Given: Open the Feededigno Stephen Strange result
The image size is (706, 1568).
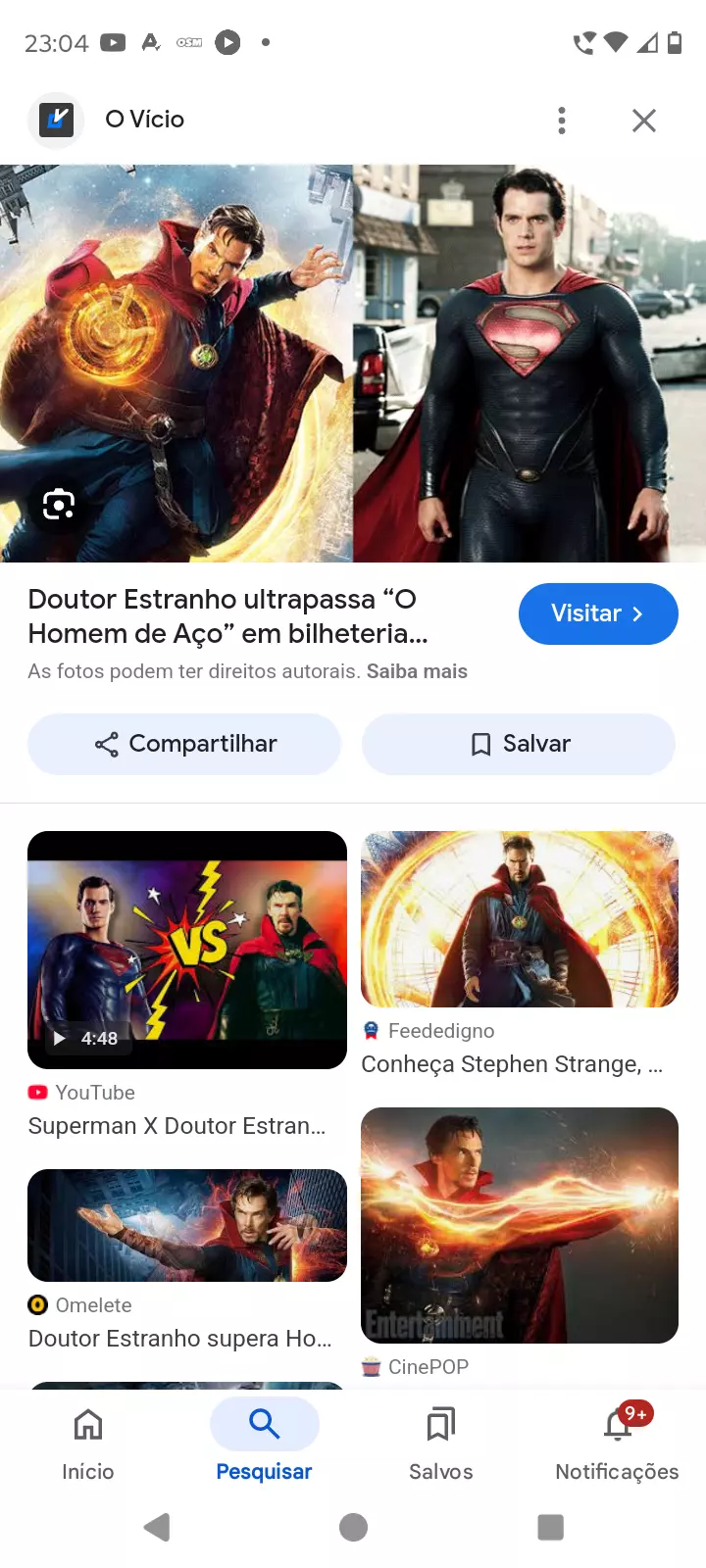Looking at the screenshot, I should [520, 919].
